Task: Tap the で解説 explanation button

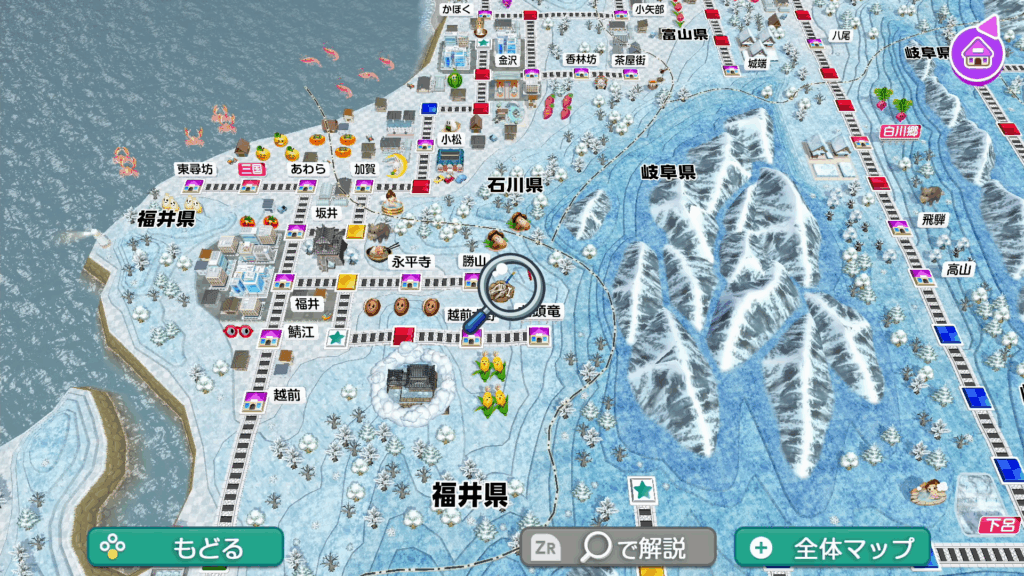Action: click(x=618, y=547)
